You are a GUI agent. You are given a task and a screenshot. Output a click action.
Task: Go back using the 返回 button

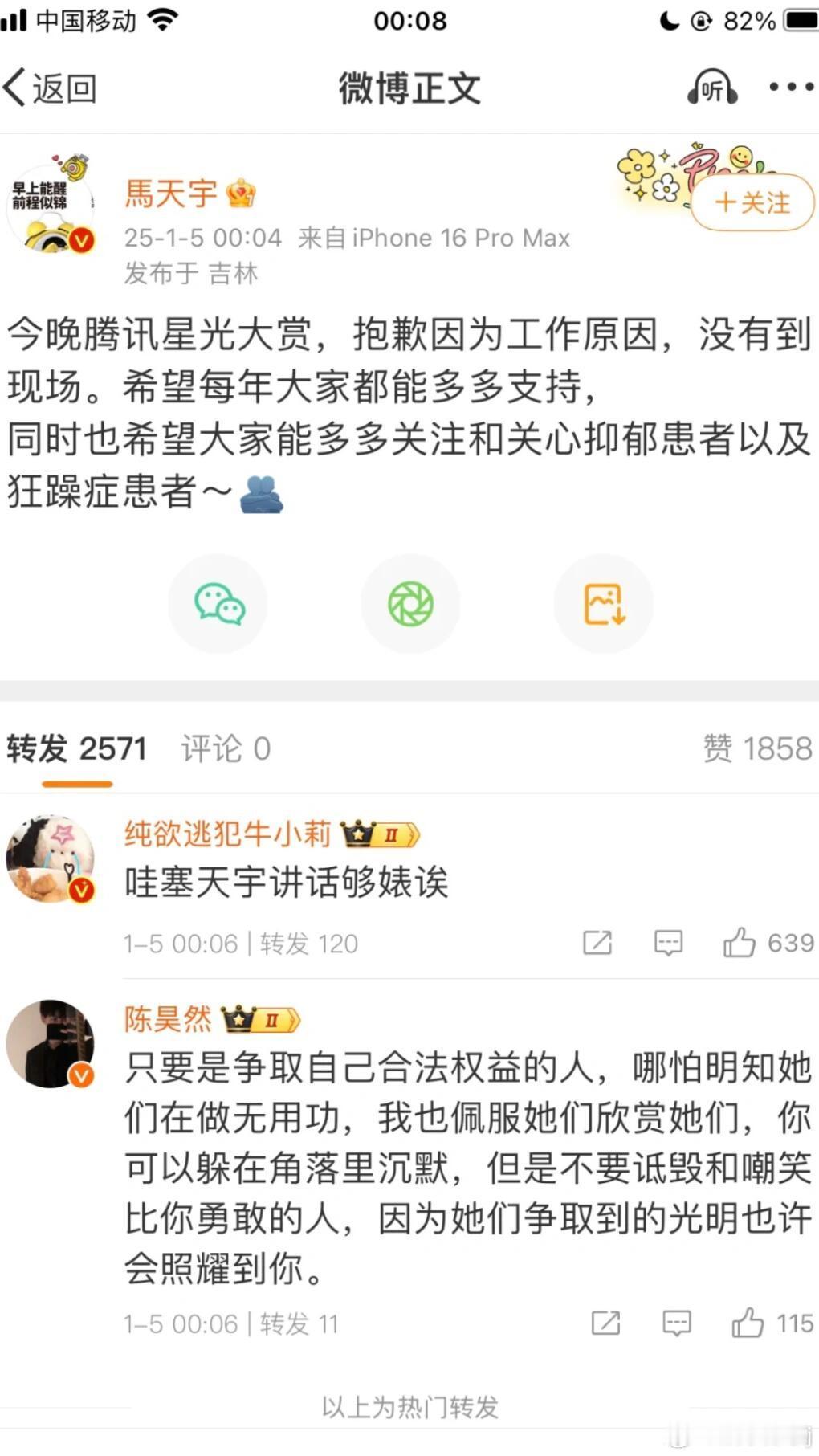tap(50, 88)
